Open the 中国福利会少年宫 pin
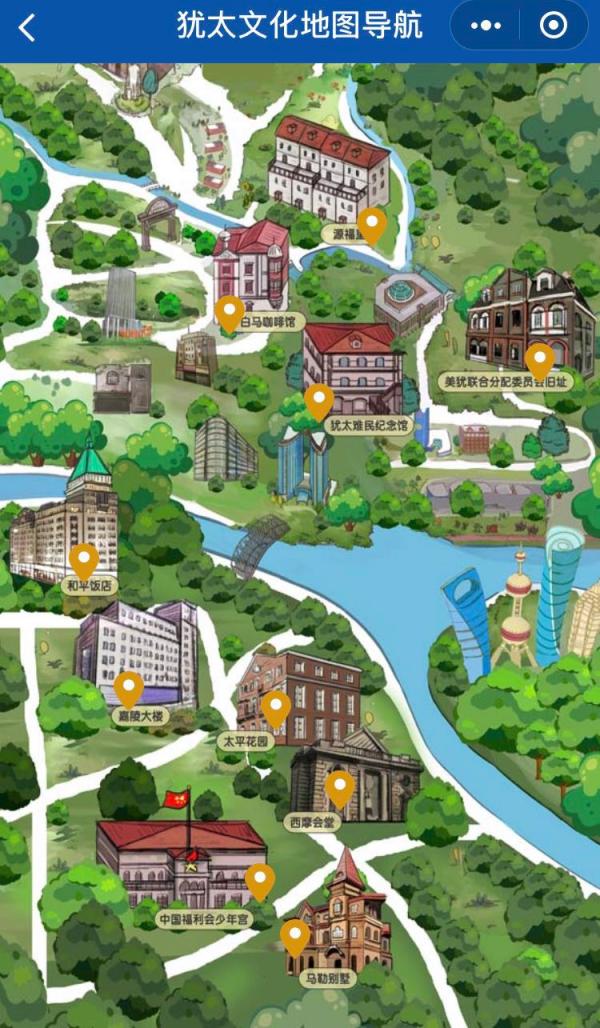This screenshot has width=600, height=1028. 260,882
